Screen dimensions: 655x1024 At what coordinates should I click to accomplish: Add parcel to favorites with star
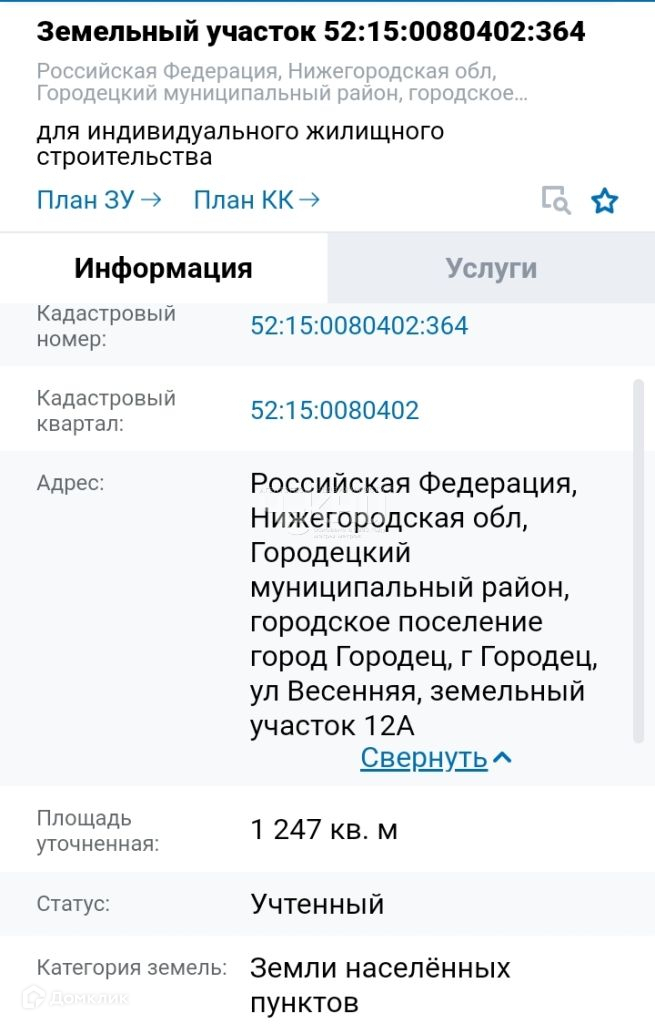point(604,200)
